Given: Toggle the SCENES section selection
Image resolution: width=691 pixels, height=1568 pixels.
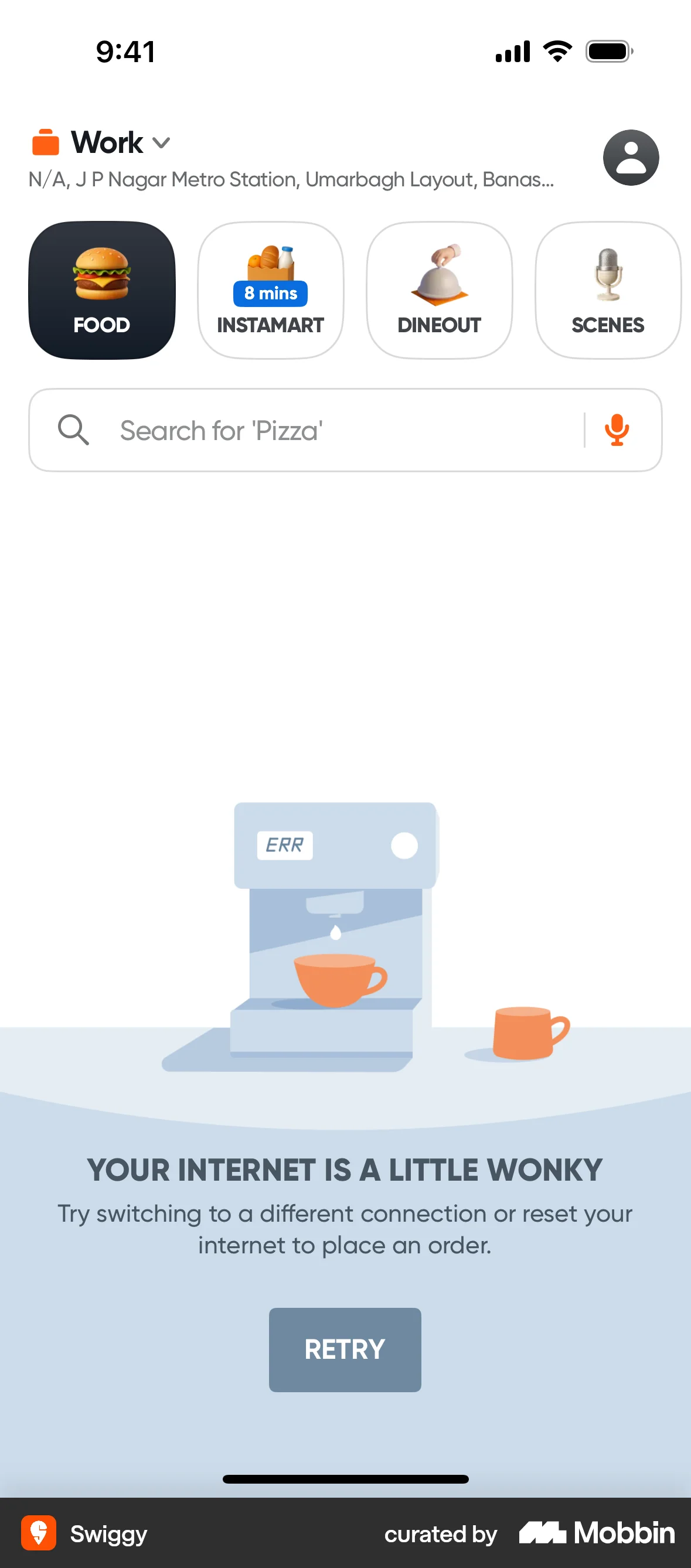Looking at the screenshot, I should [608, 291].
